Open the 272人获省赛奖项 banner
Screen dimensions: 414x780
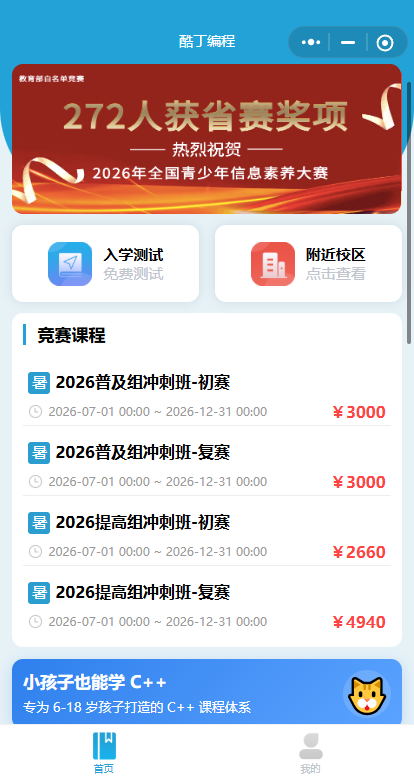(207, 139)
